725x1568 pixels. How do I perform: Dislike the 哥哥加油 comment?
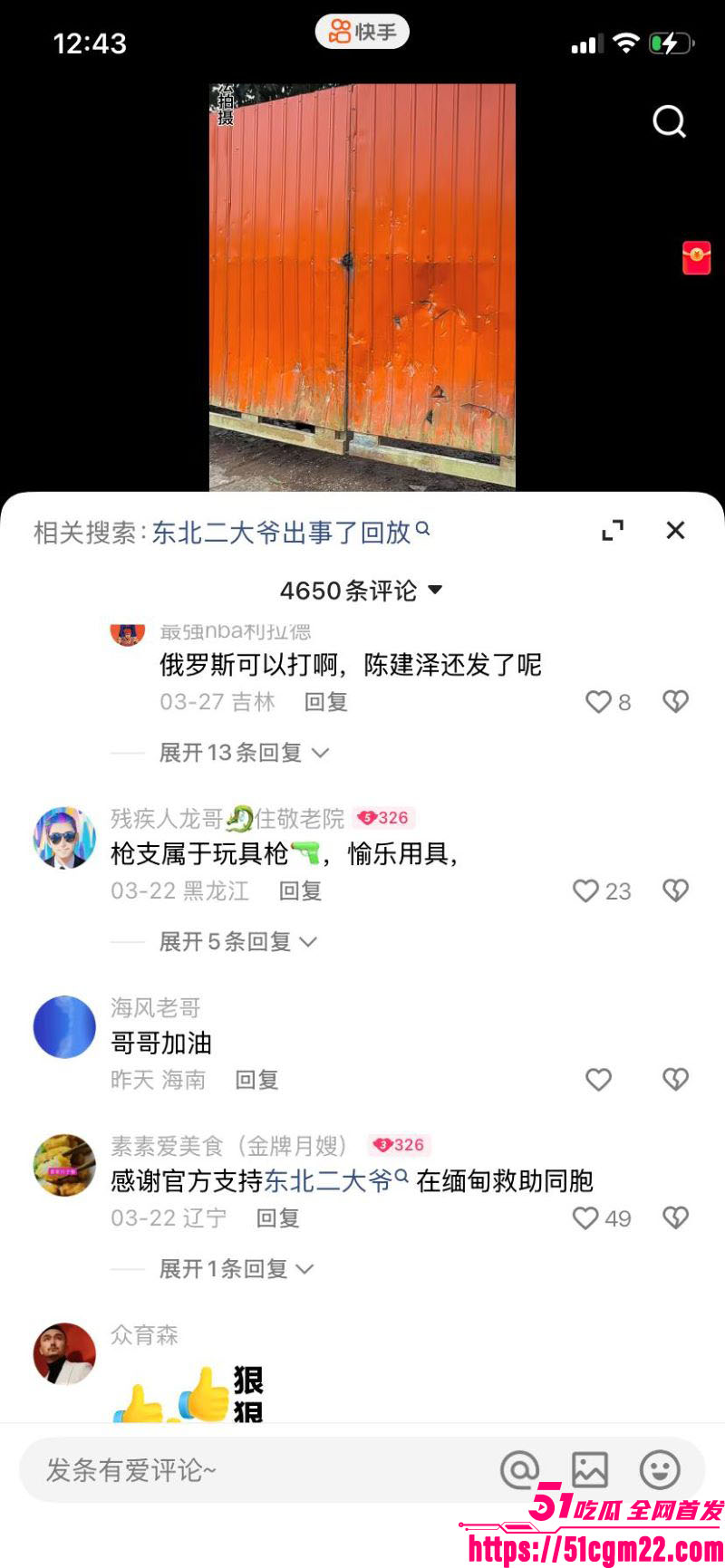point(674,1079)
